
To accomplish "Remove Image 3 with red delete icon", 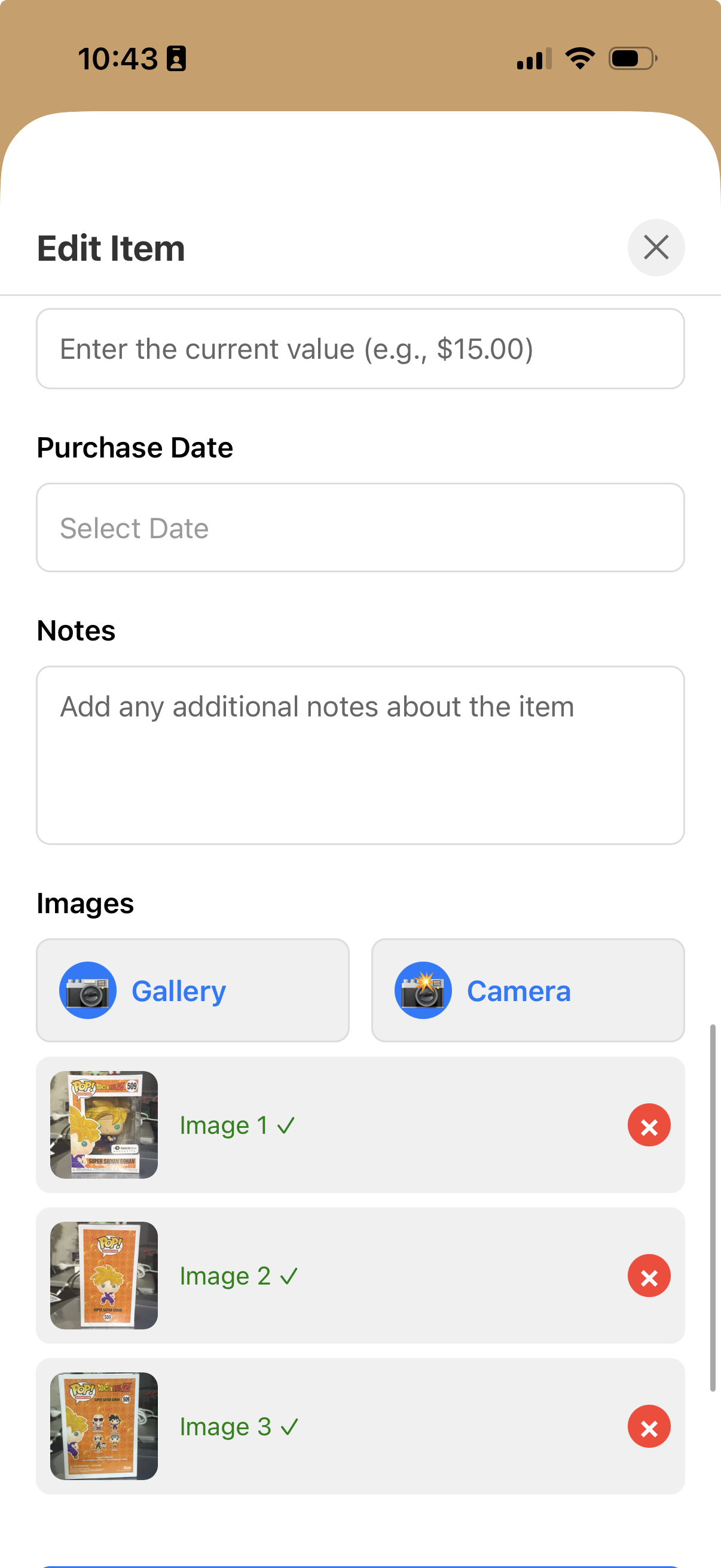I will pos(649,1427).
